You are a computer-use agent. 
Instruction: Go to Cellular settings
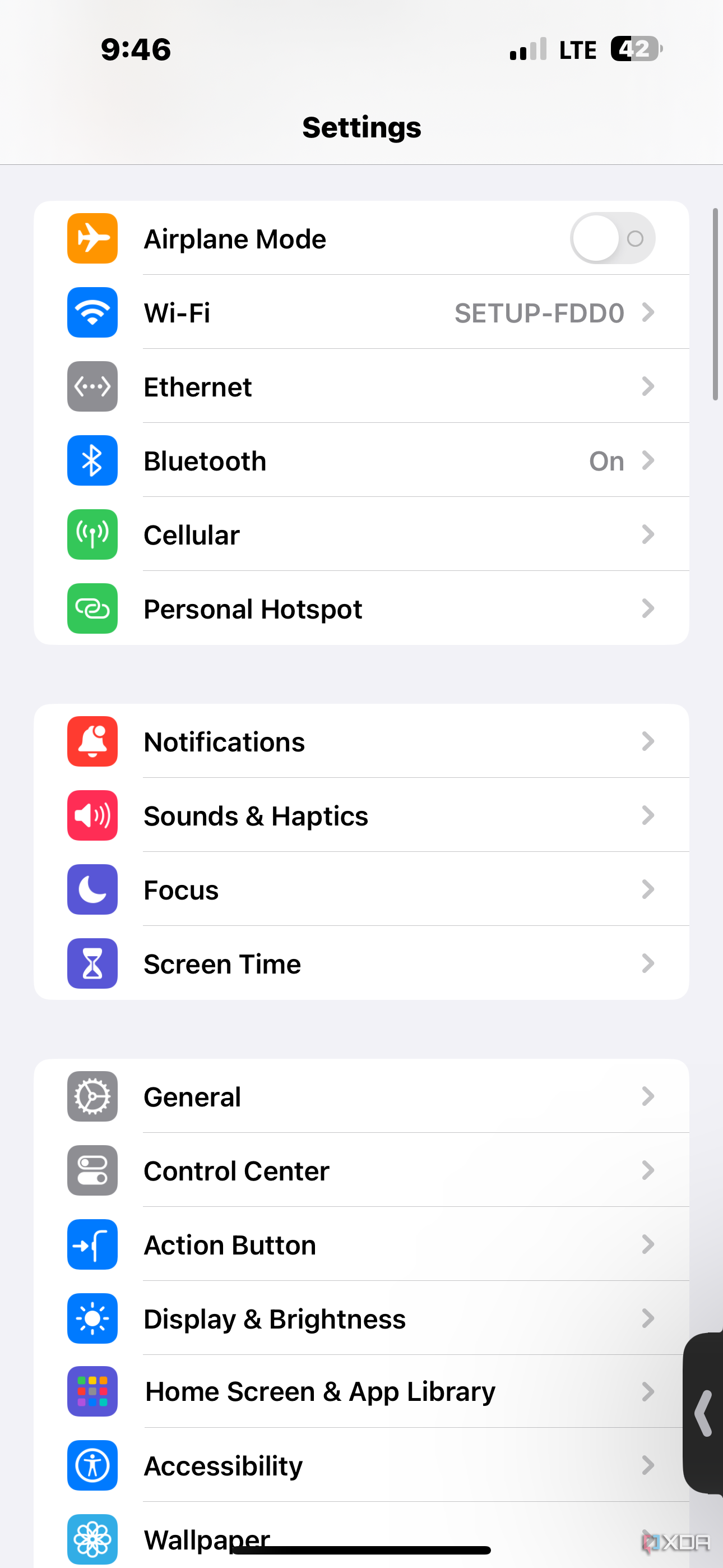pos(361,534)
